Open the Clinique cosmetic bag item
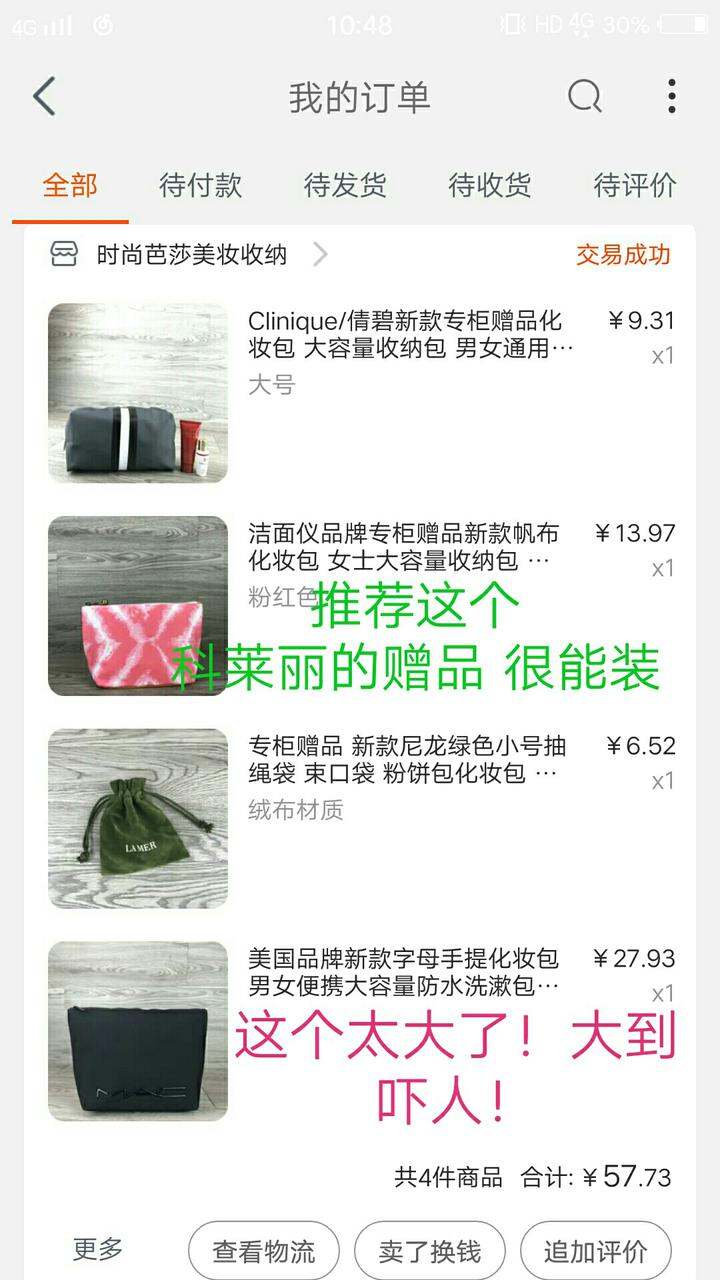The image size is (720, 1280). 361,393
